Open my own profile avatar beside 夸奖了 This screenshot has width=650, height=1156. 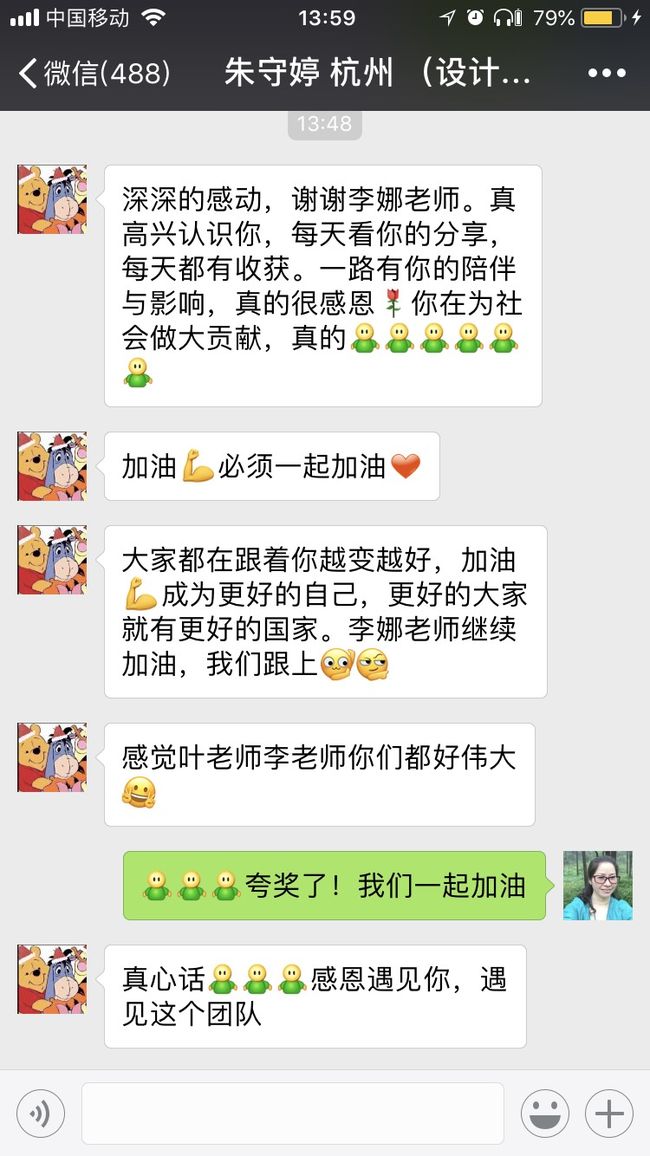pos(598,885)
